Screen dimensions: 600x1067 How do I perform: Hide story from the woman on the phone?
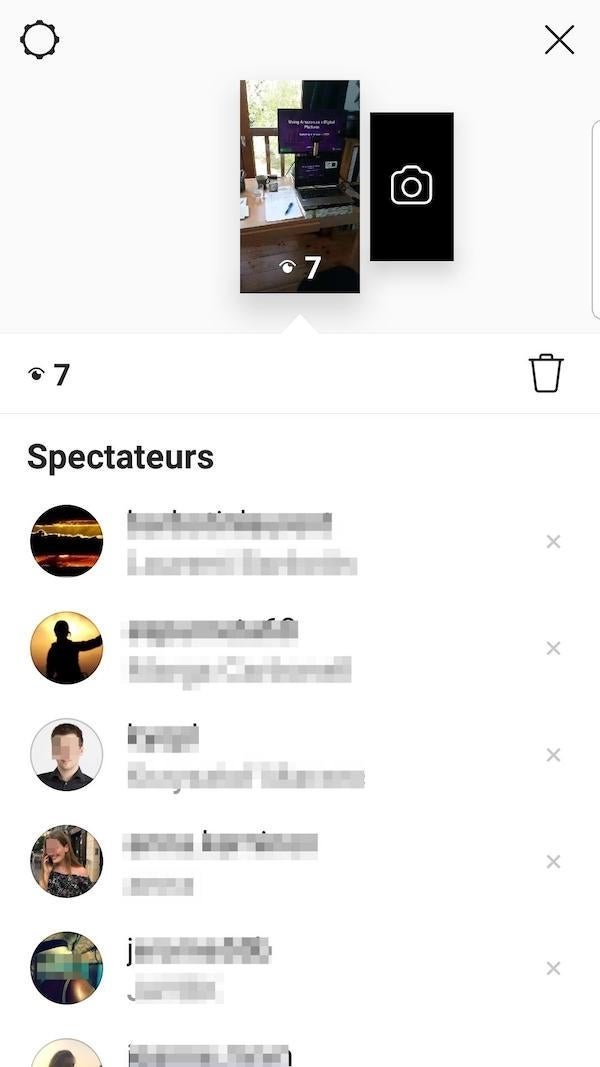(x=553, y=861)
